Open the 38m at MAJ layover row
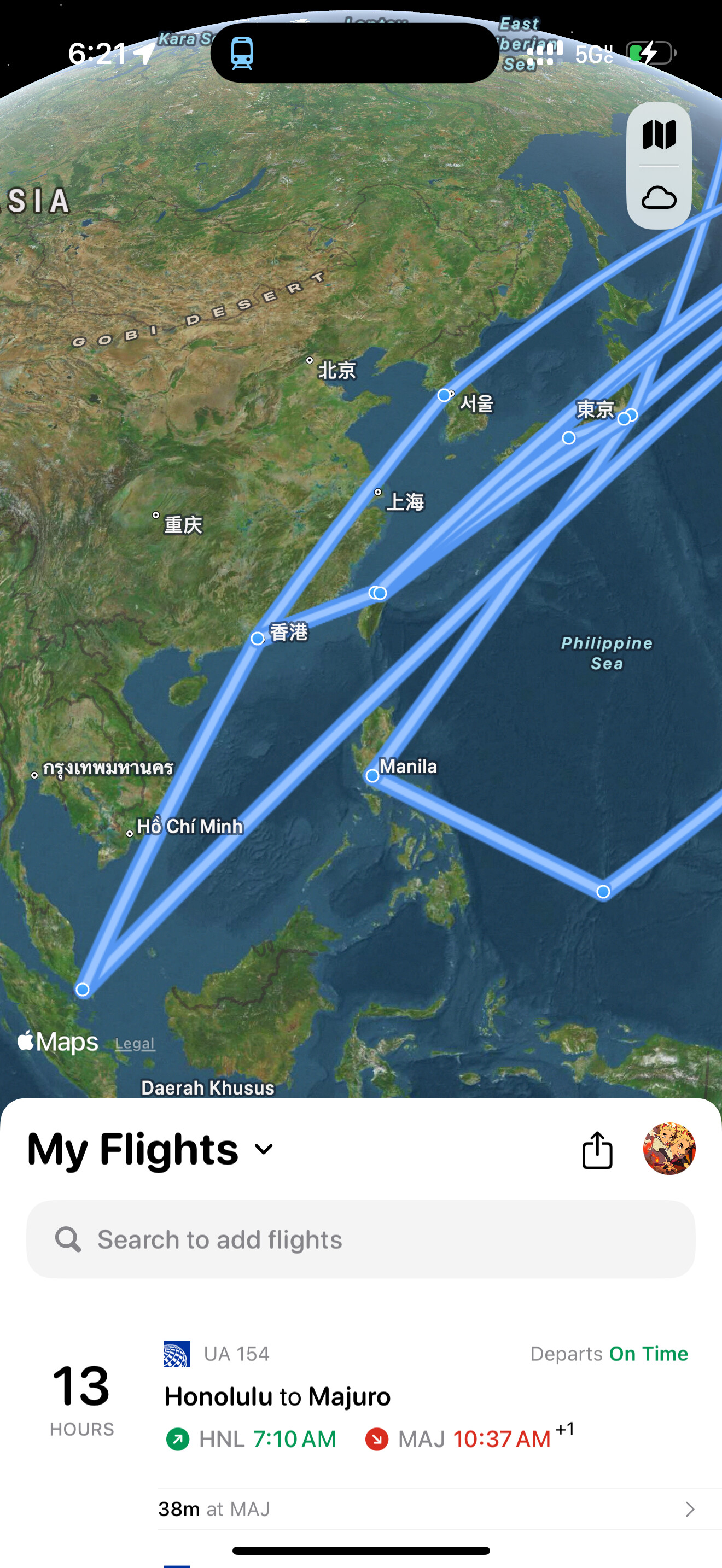 tap(426, 1509)
